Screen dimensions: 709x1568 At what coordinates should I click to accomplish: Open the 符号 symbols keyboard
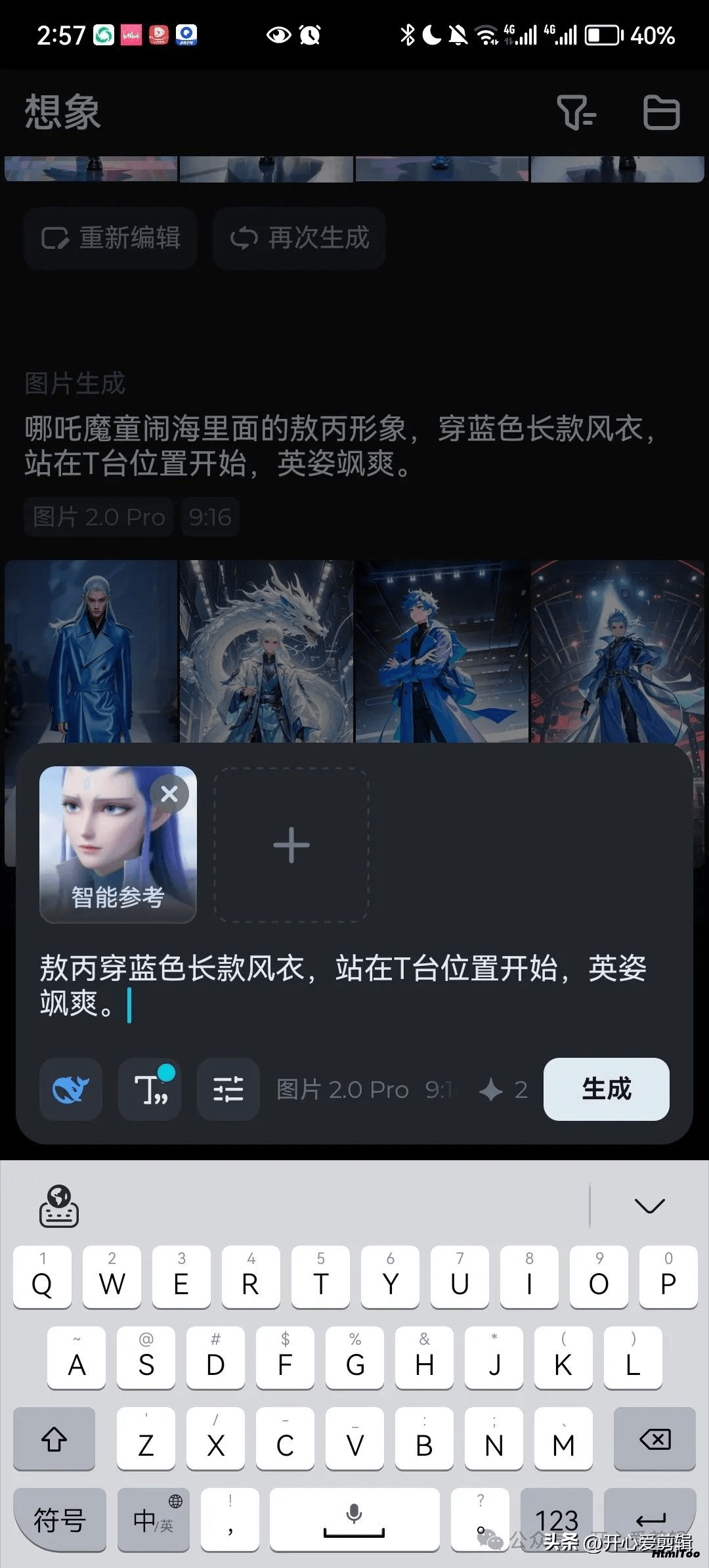point(60,1519)
